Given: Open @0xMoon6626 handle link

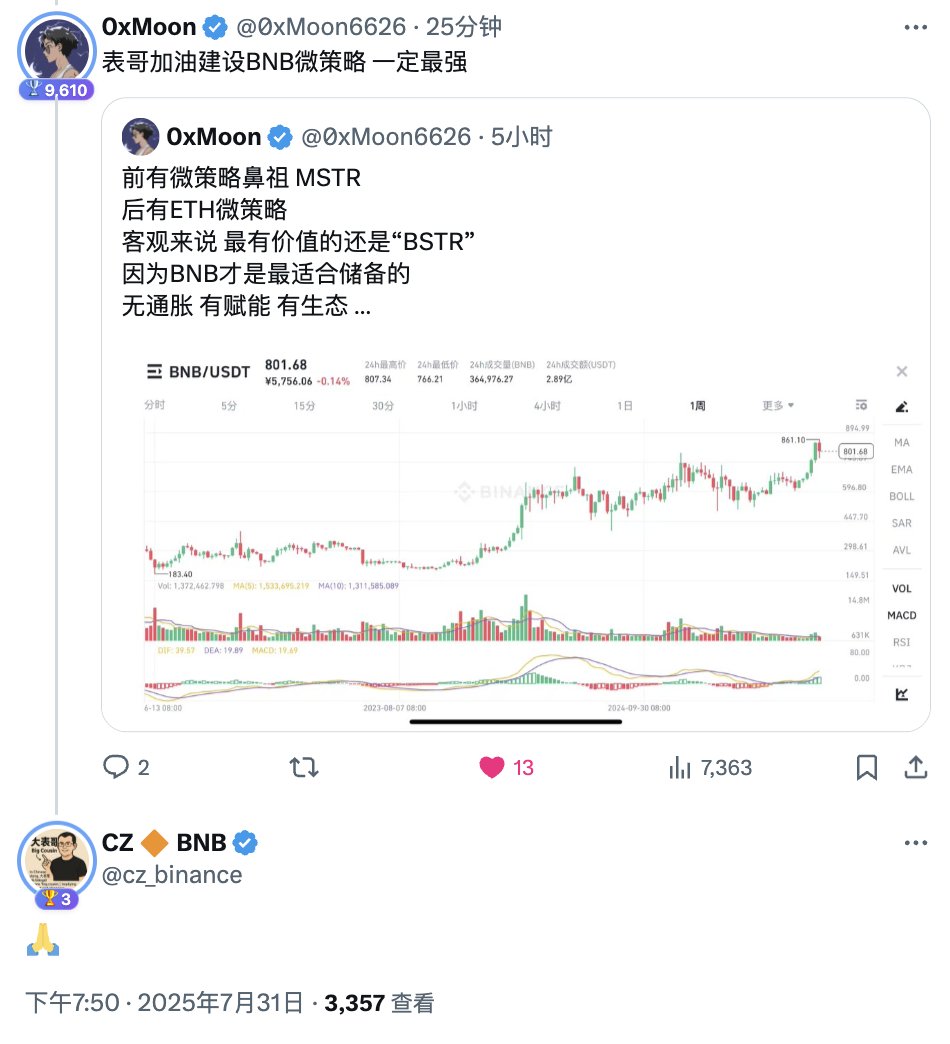Looking at the screenshot, I should tap(321, 27).
